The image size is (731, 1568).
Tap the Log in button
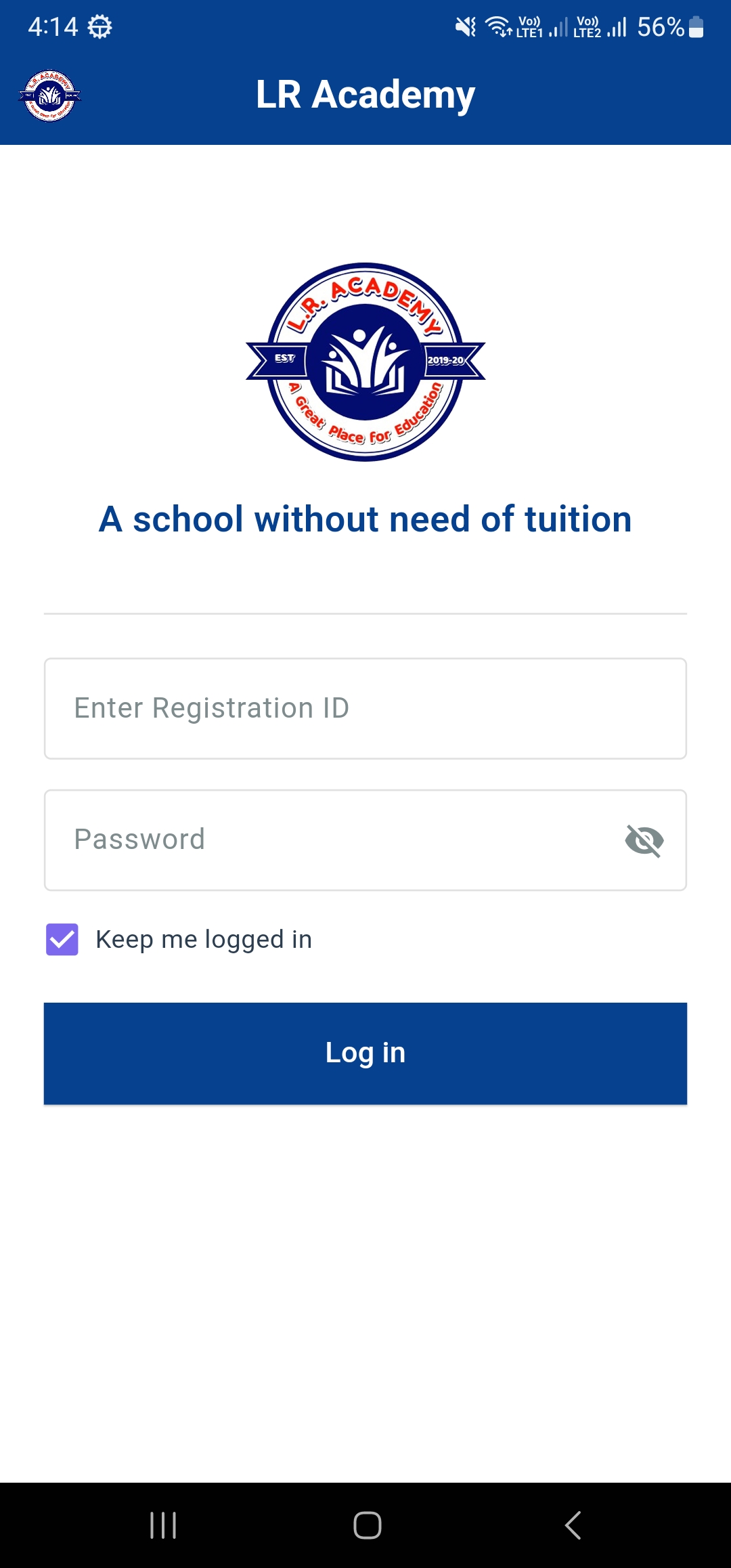point(365,1053)
